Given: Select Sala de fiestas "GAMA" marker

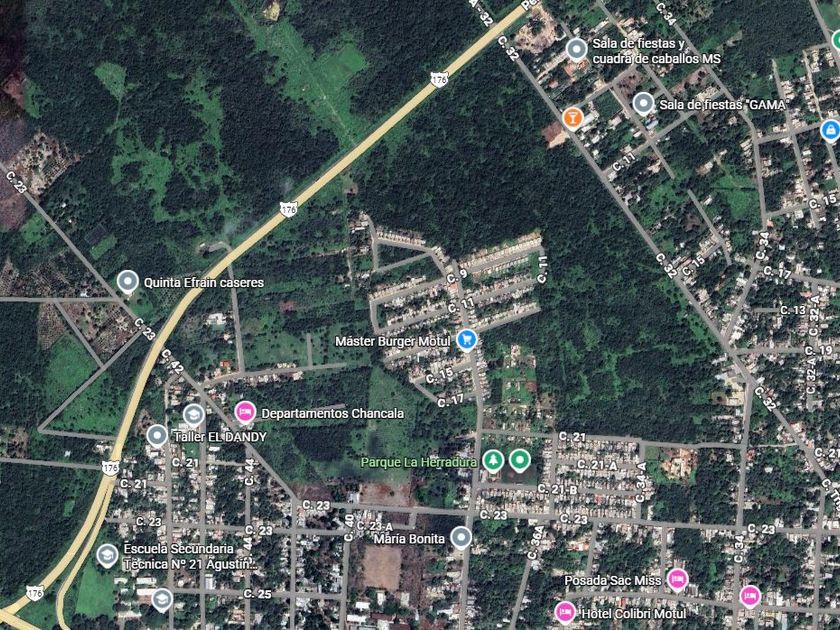Looking at the screenshot, I should click(643, 103).
